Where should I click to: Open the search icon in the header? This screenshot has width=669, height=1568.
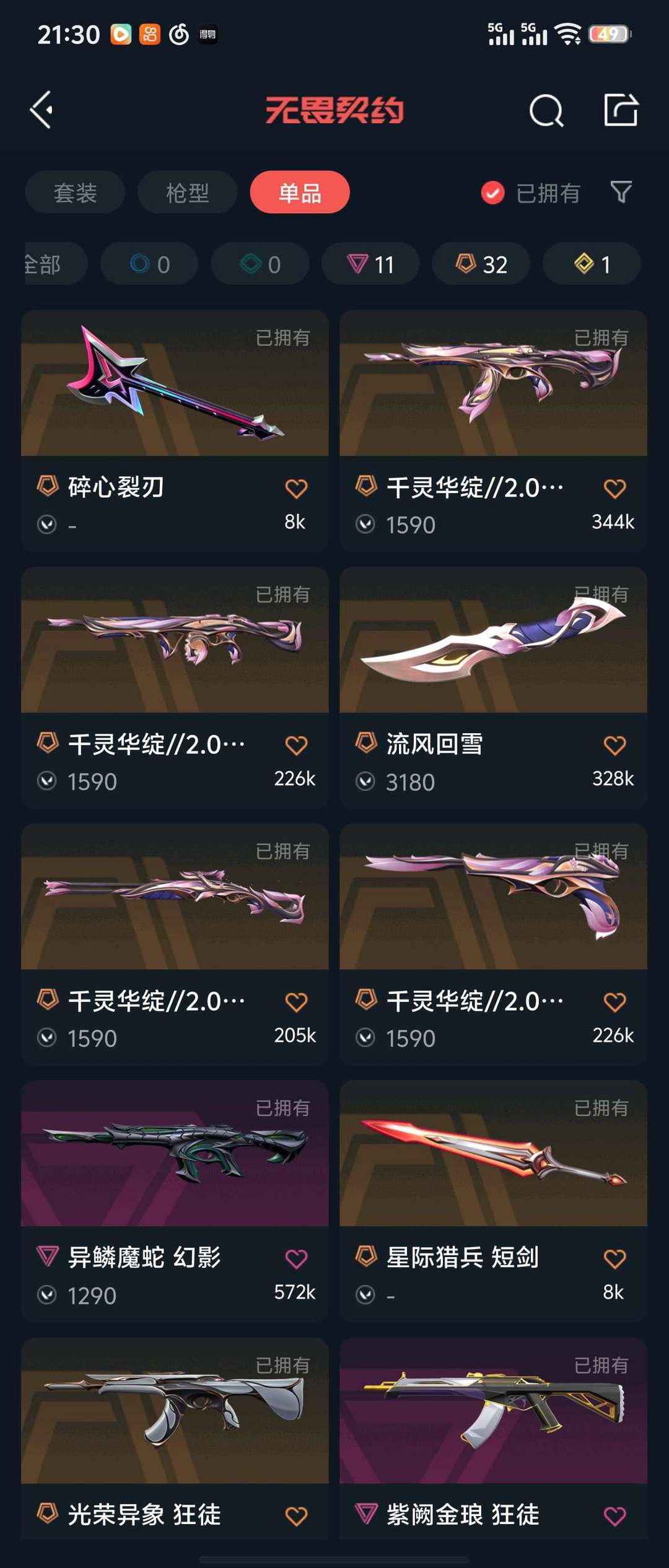pyautogui.click(x=546, y=111)
